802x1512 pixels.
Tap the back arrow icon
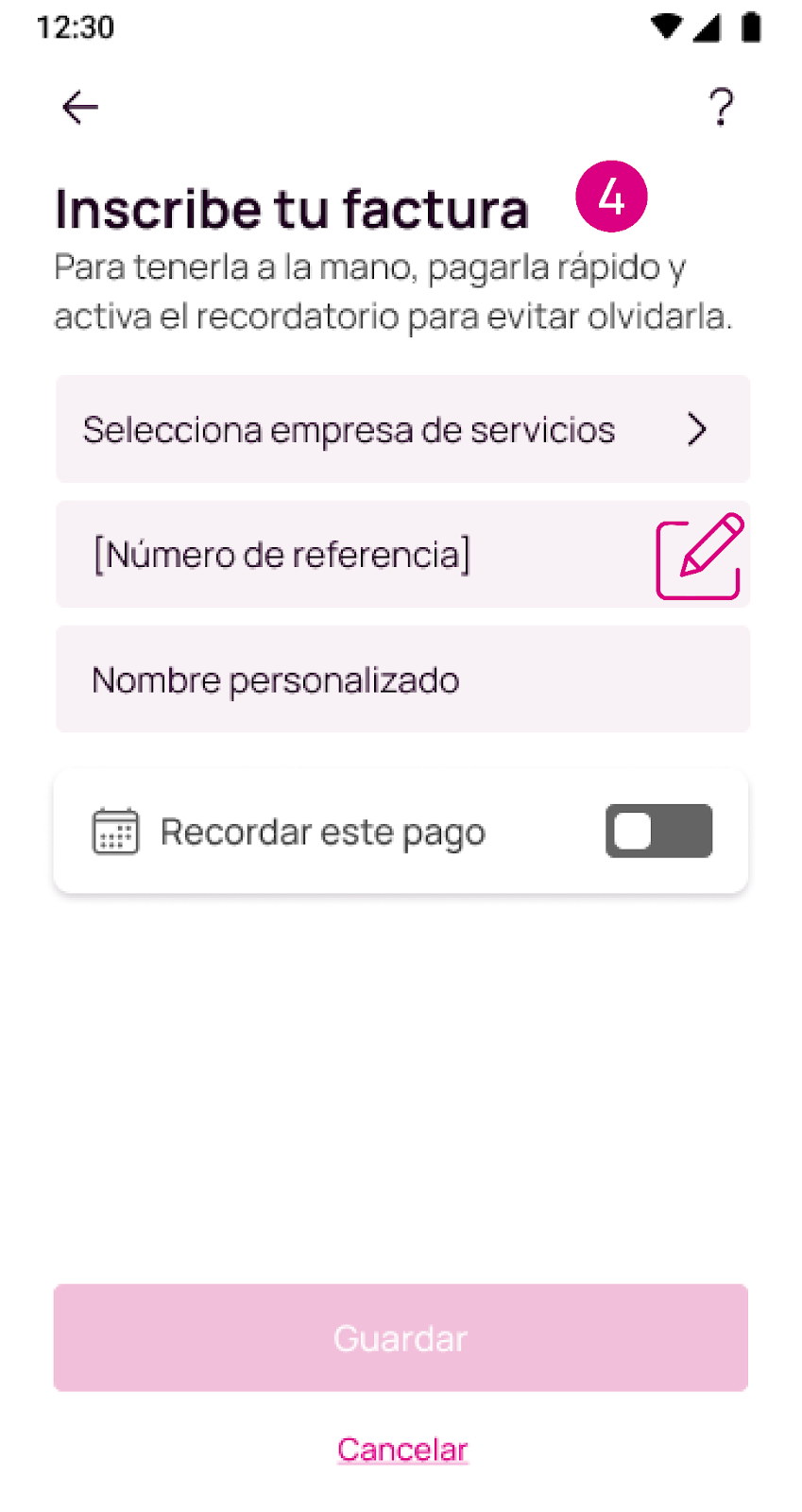[x=79, y=107]
